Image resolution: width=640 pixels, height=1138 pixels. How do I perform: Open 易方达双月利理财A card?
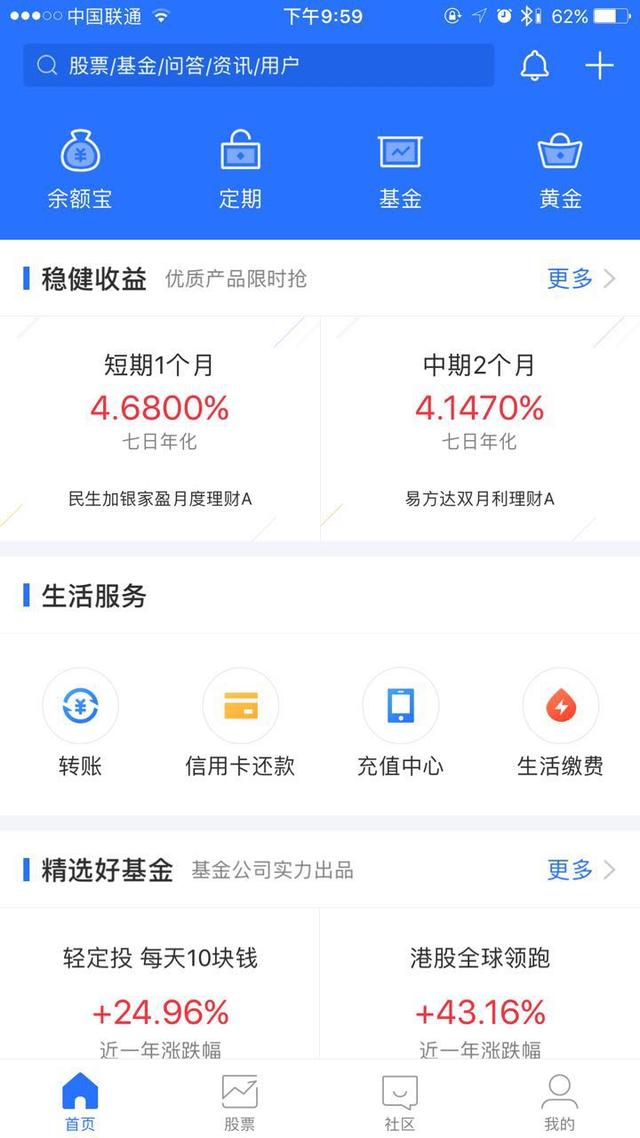480,430
